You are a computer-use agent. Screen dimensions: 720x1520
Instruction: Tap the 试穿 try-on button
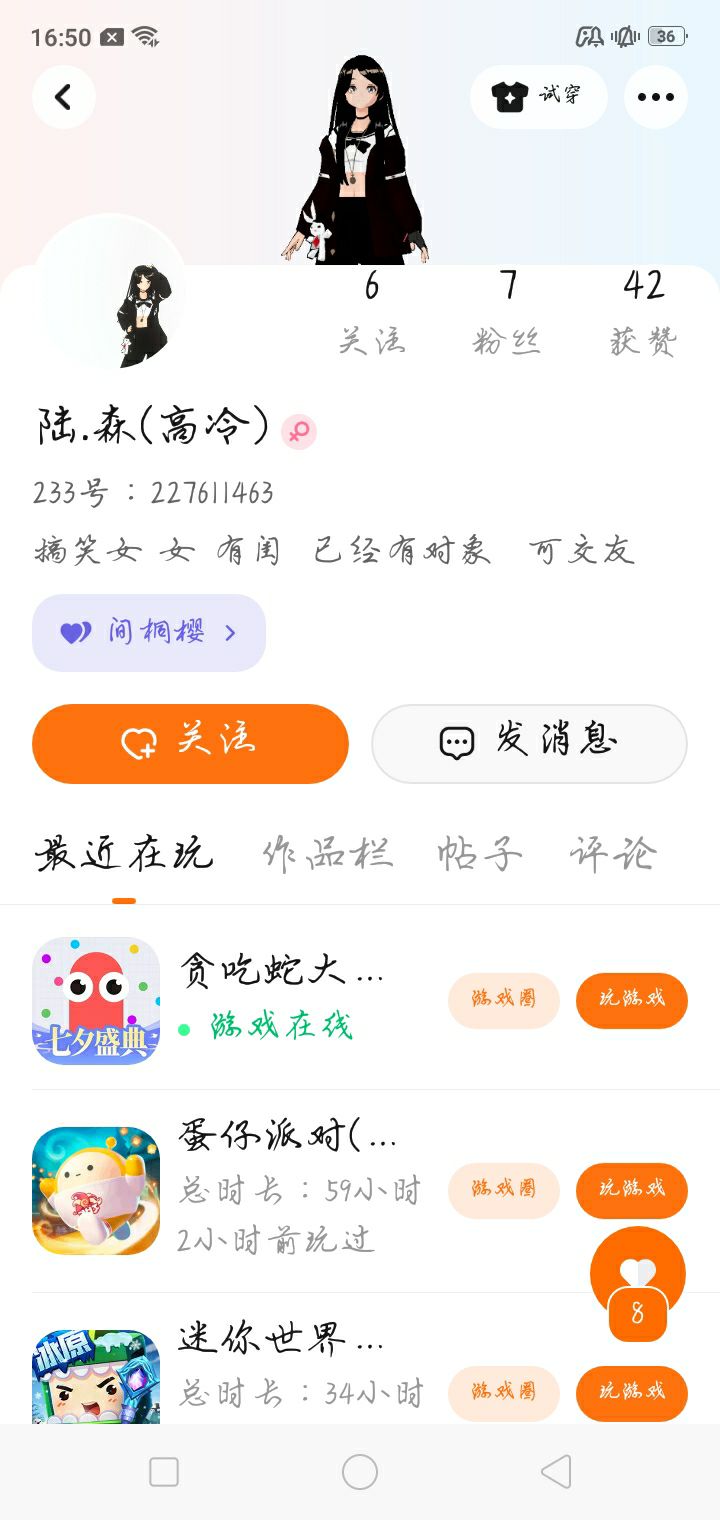(x=538, y=97)
